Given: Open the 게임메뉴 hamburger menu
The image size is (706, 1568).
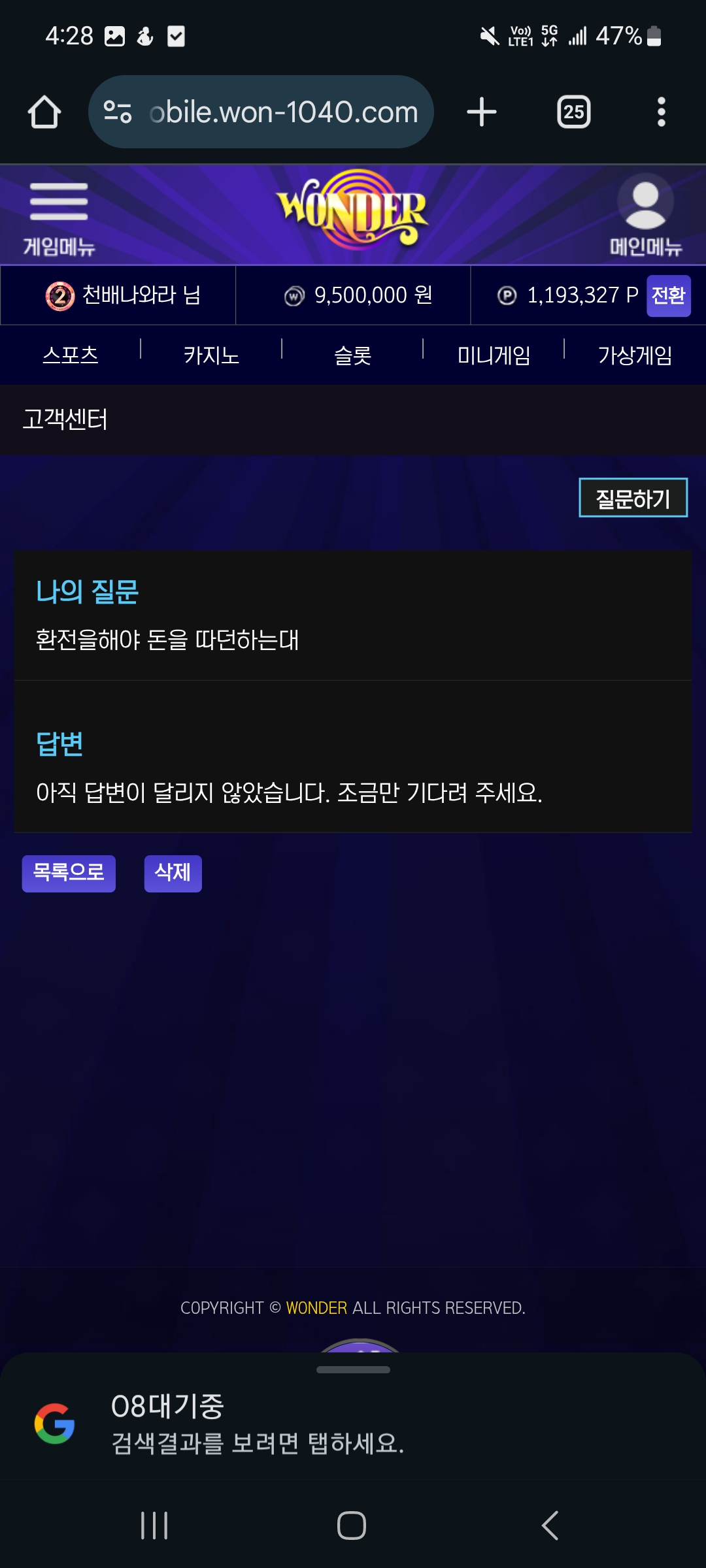Looking at the screenshot, I should pyautogui.click(x=59, y=217).
